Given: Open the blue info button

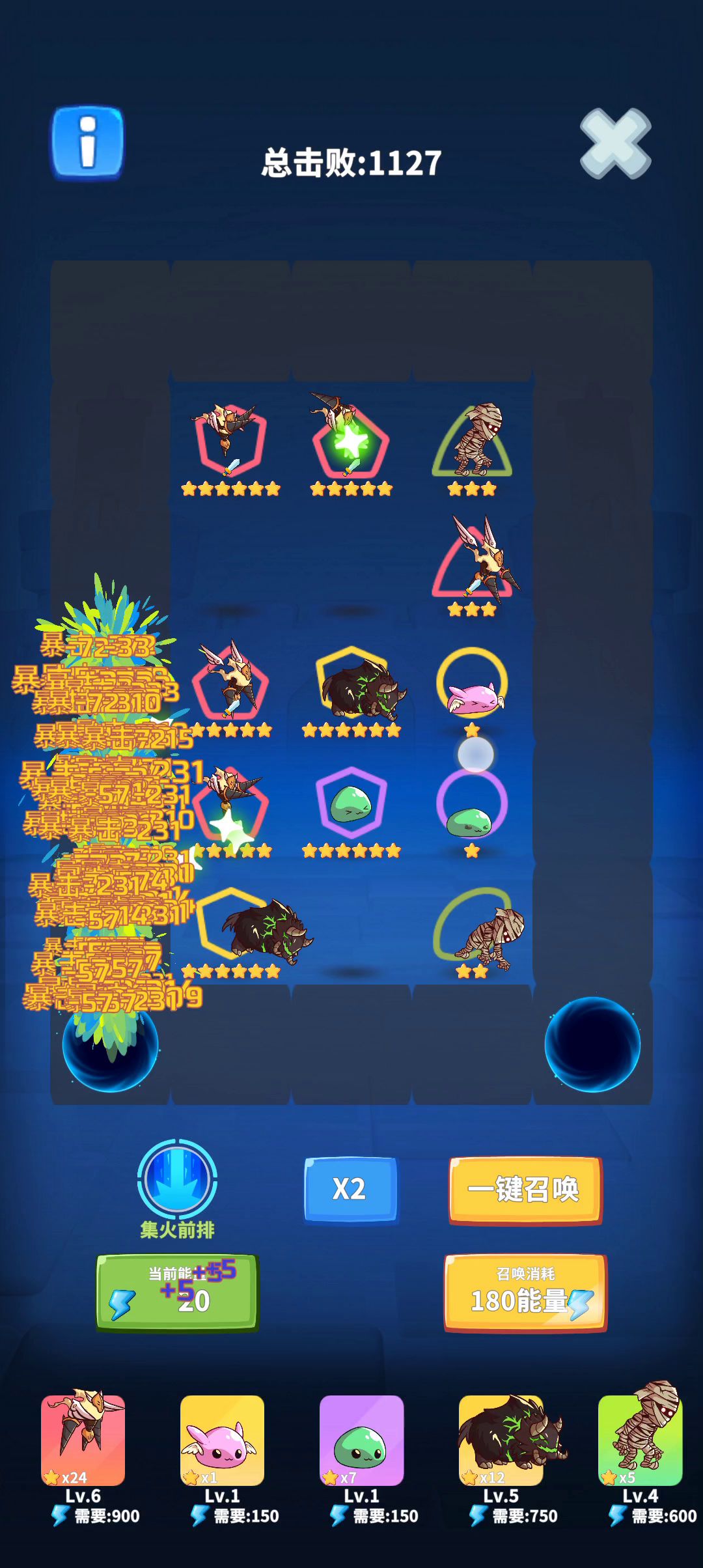Looking at the screenshot, I should pyautogui.click(x=87, y=143).
